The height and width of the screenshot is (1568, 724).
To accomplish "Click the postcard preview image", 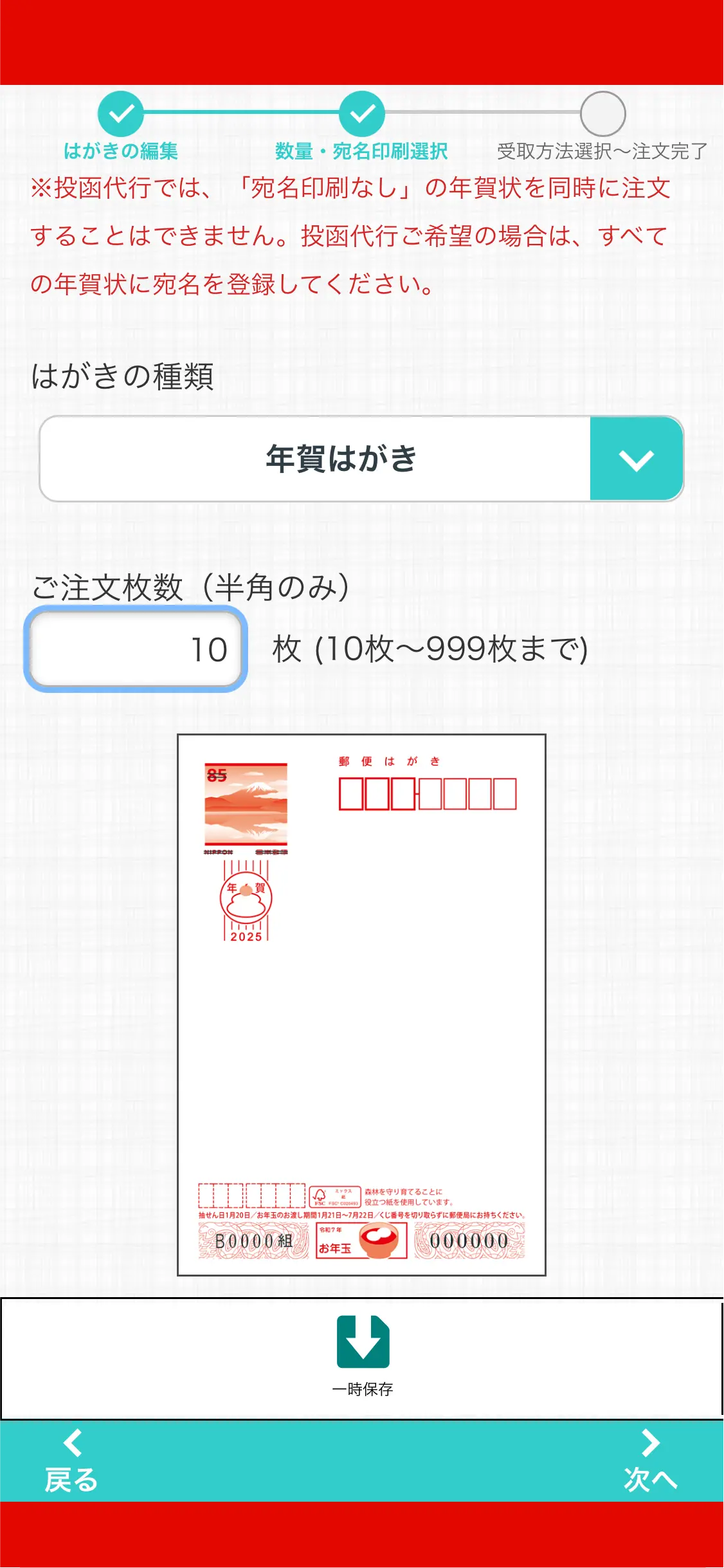I will click(361, 1004).
